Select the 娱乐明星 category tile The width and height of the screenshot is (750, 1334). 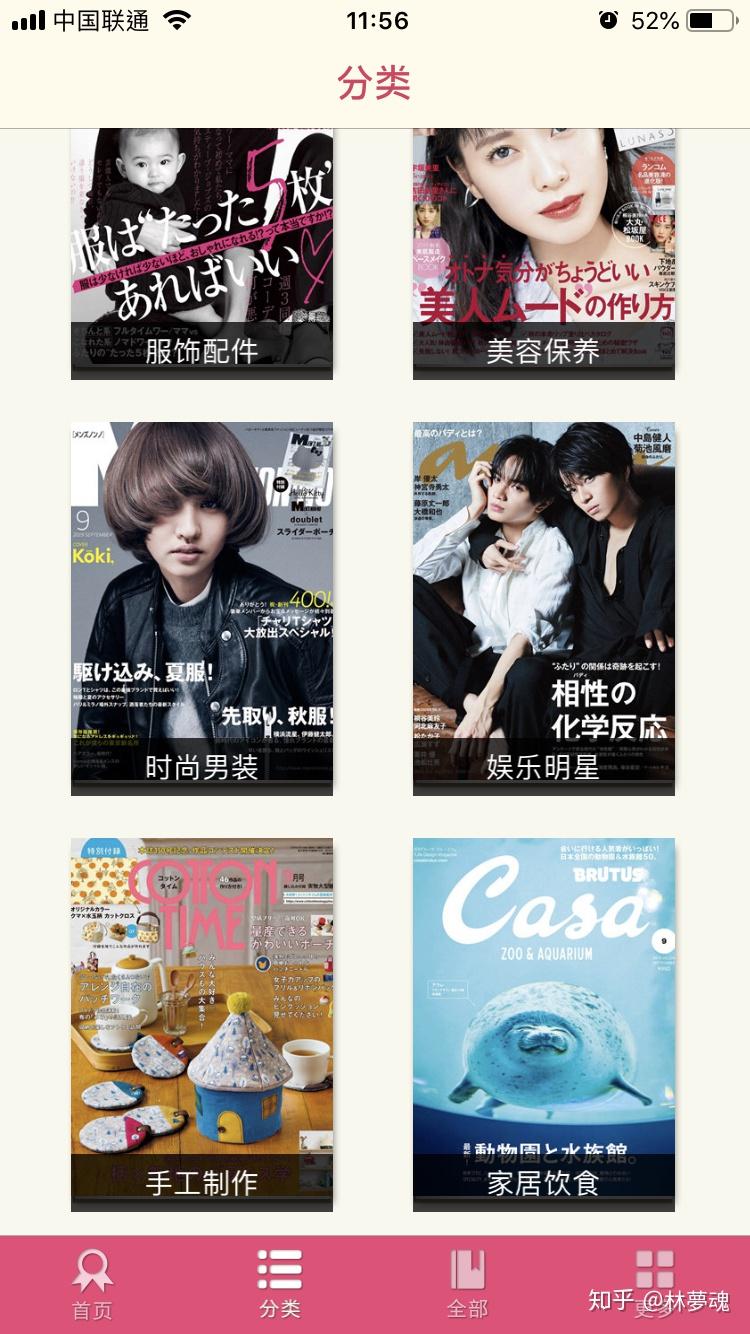543,607
